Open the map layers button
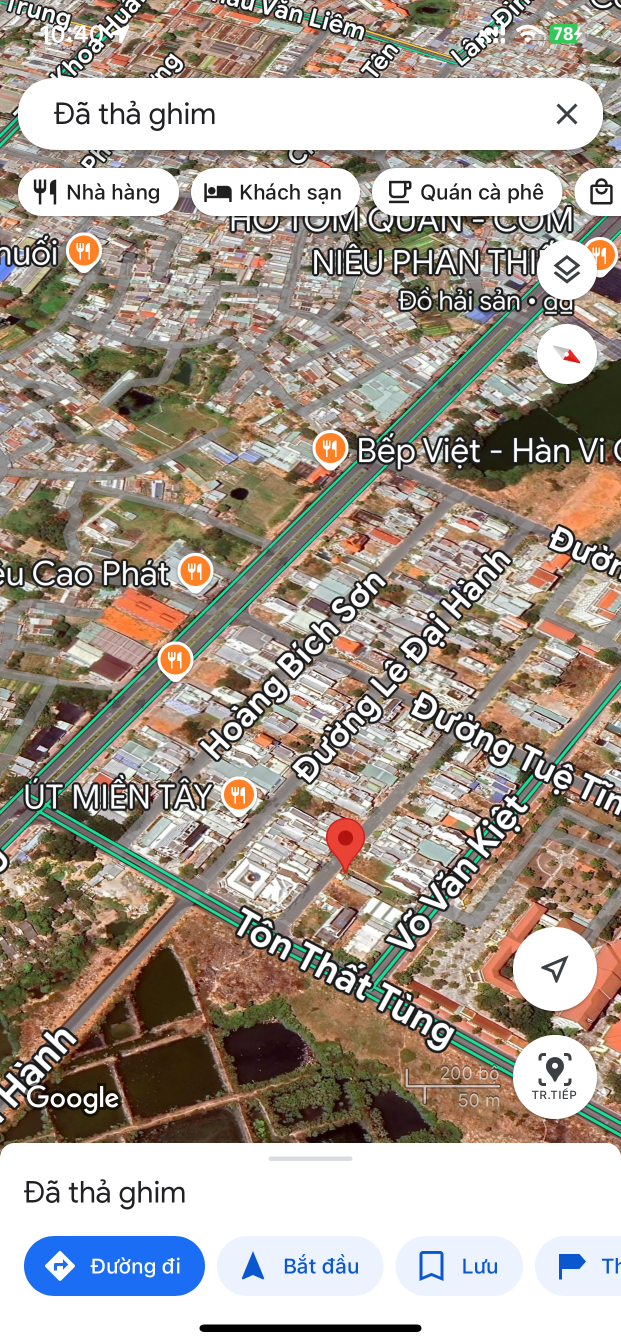 point(567,270)
